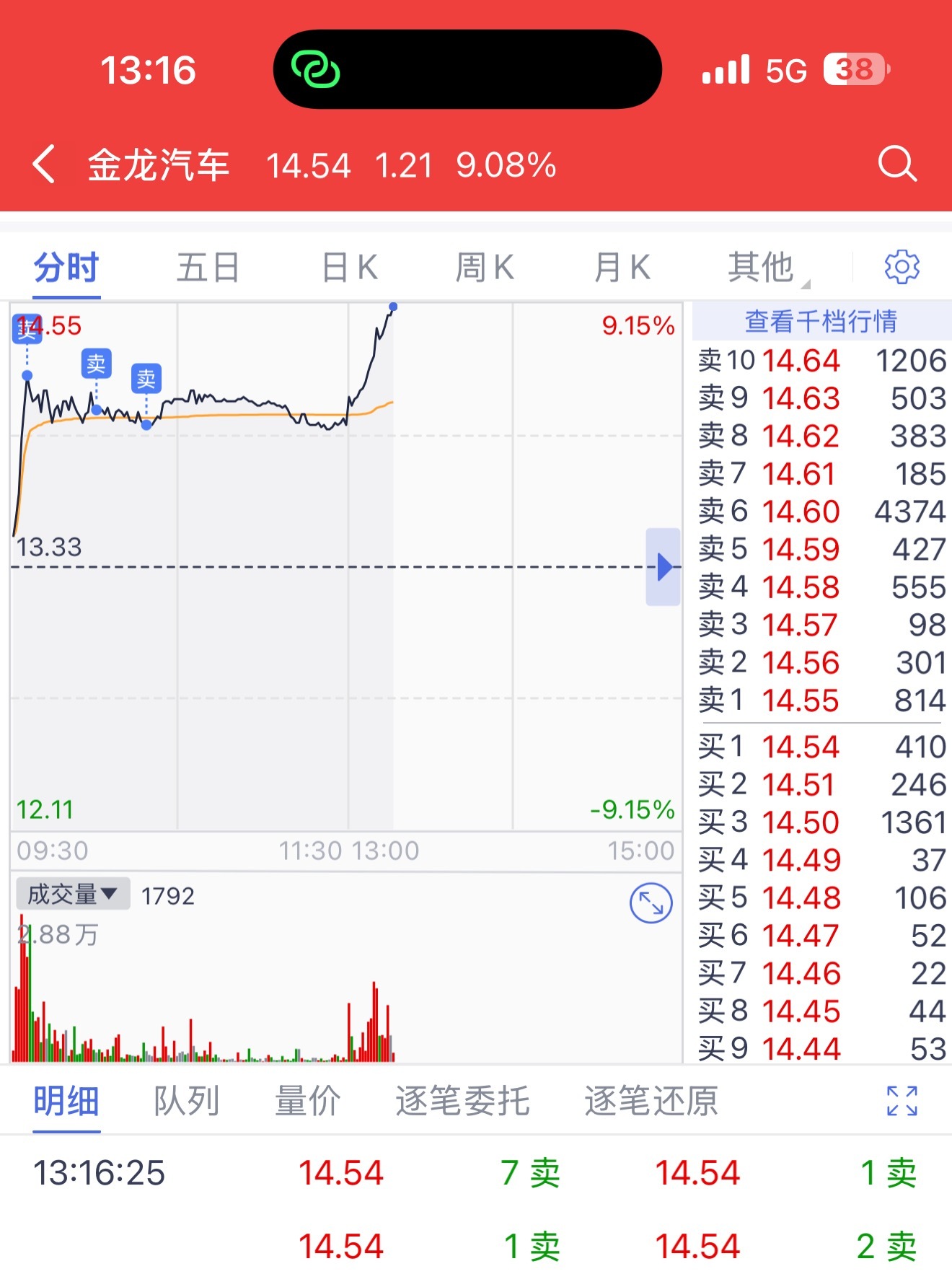
Task: Open the 量价 tab
Action: point(307,1102)
